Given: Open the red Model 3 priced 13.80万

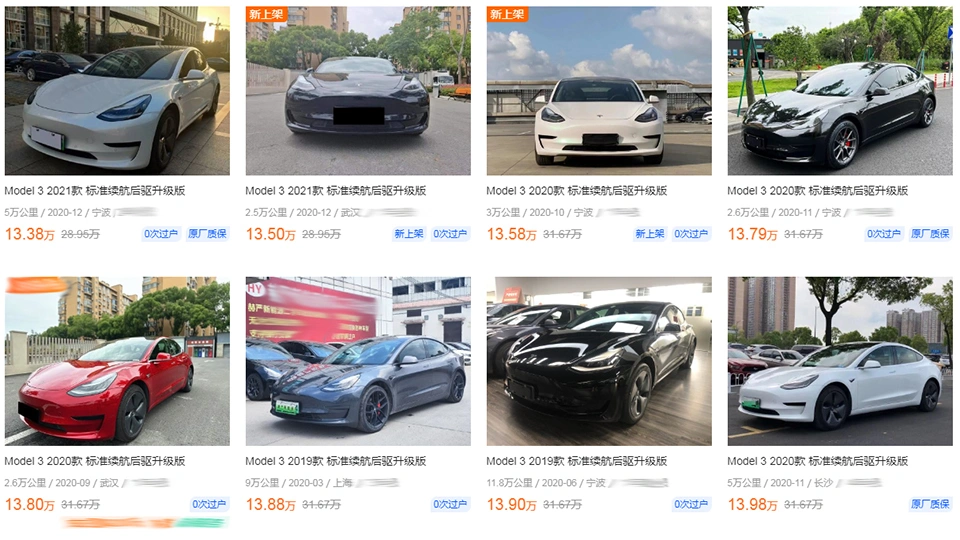Looking at the screenshot, I should [117, 362].
